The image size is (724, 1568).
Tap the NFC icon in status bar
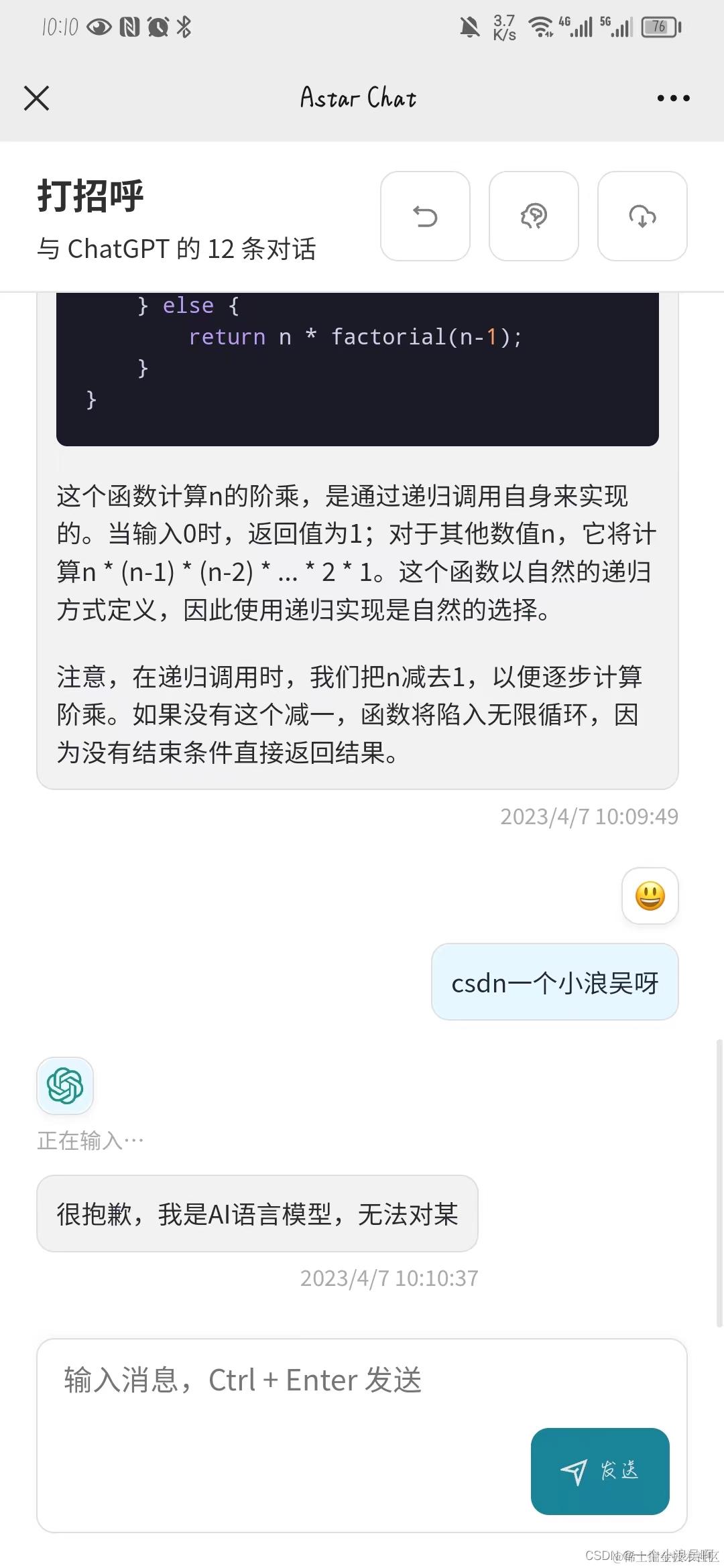point(127,27)
